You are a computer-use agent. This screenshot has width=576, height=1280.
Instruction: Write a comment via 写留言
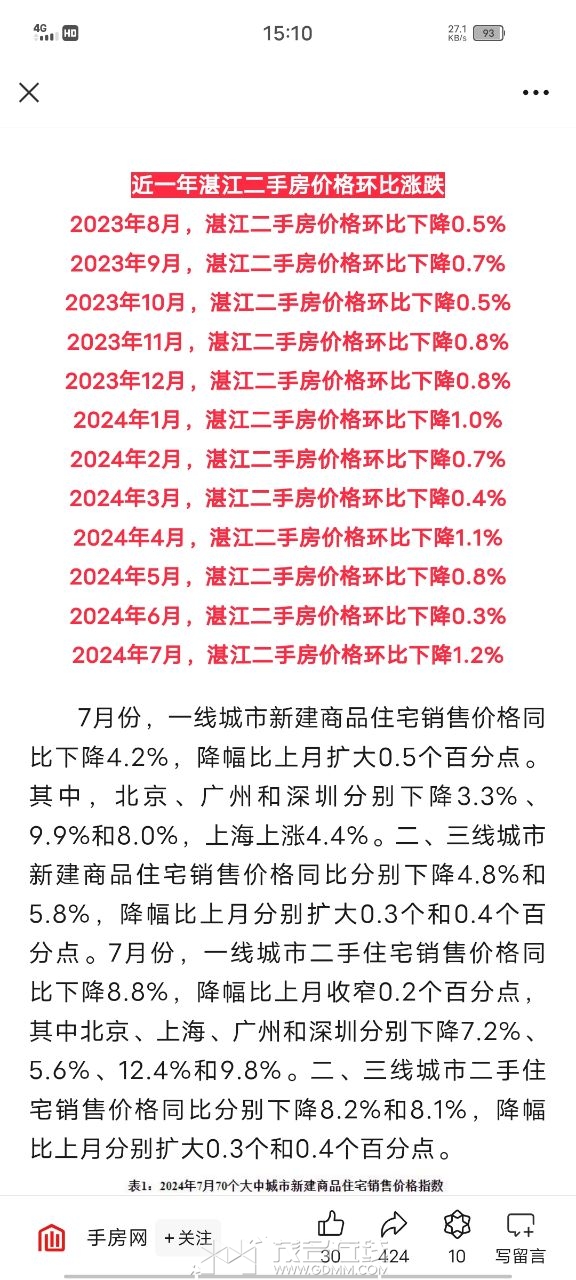click(520, 1237)
